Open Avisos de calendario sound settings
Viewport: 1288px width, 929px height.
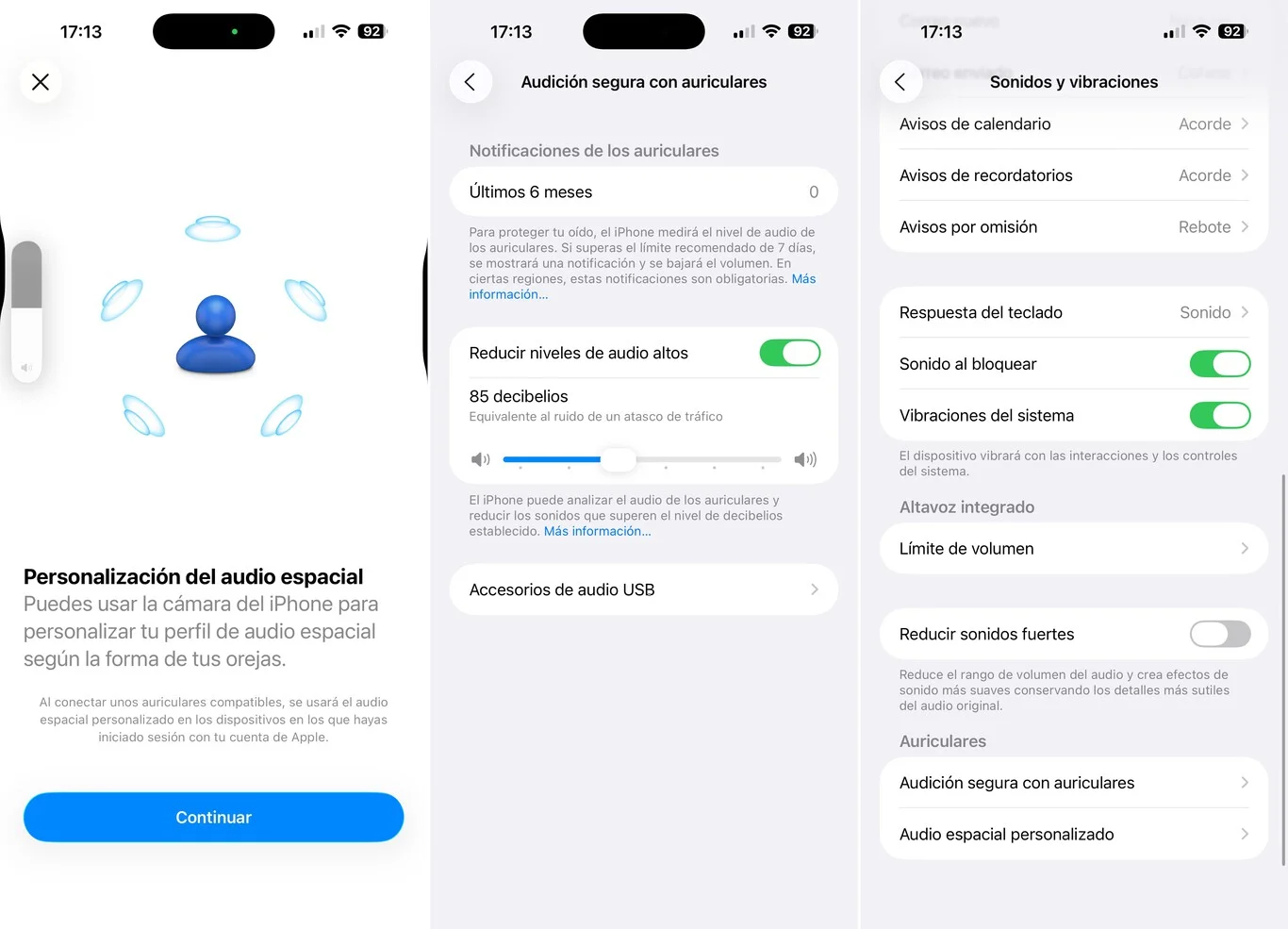point(1073,124)
